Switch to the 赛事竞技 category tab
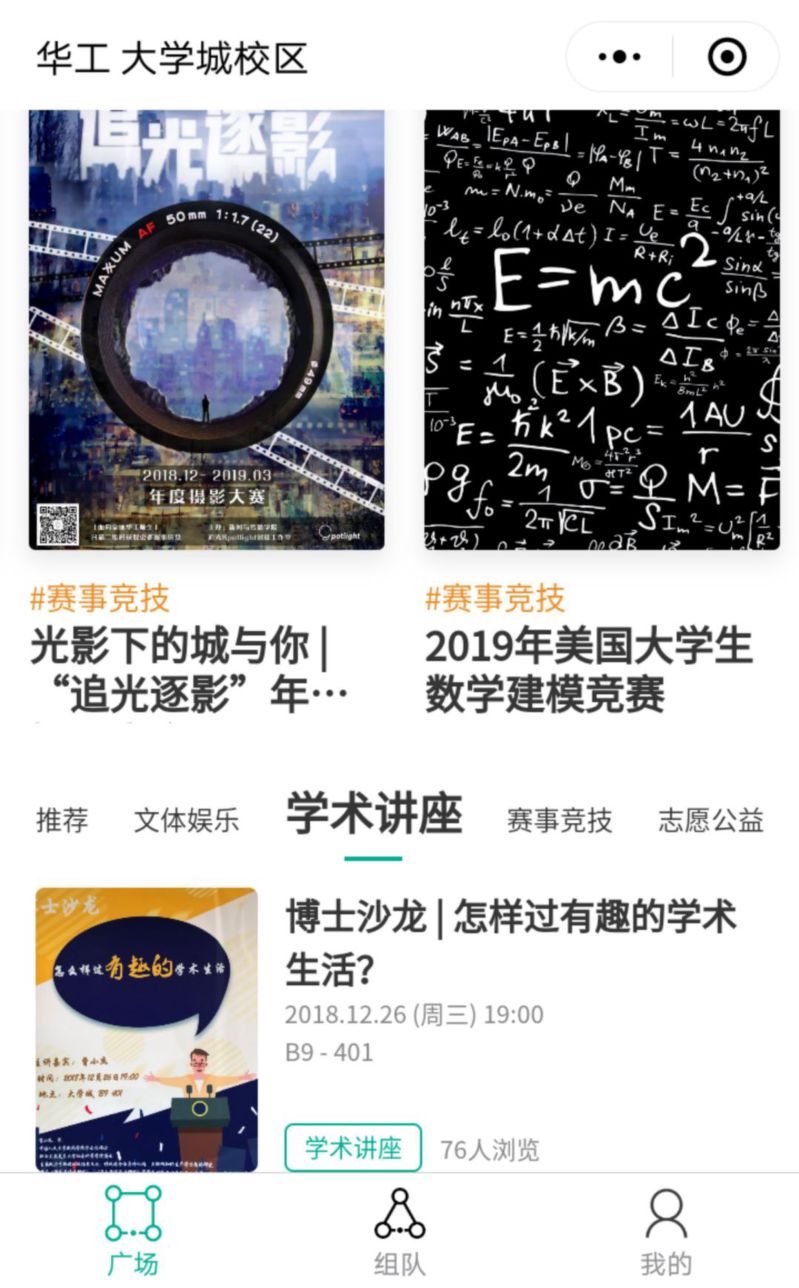This screenshot has width=799, height=1288. click(559, 821)
